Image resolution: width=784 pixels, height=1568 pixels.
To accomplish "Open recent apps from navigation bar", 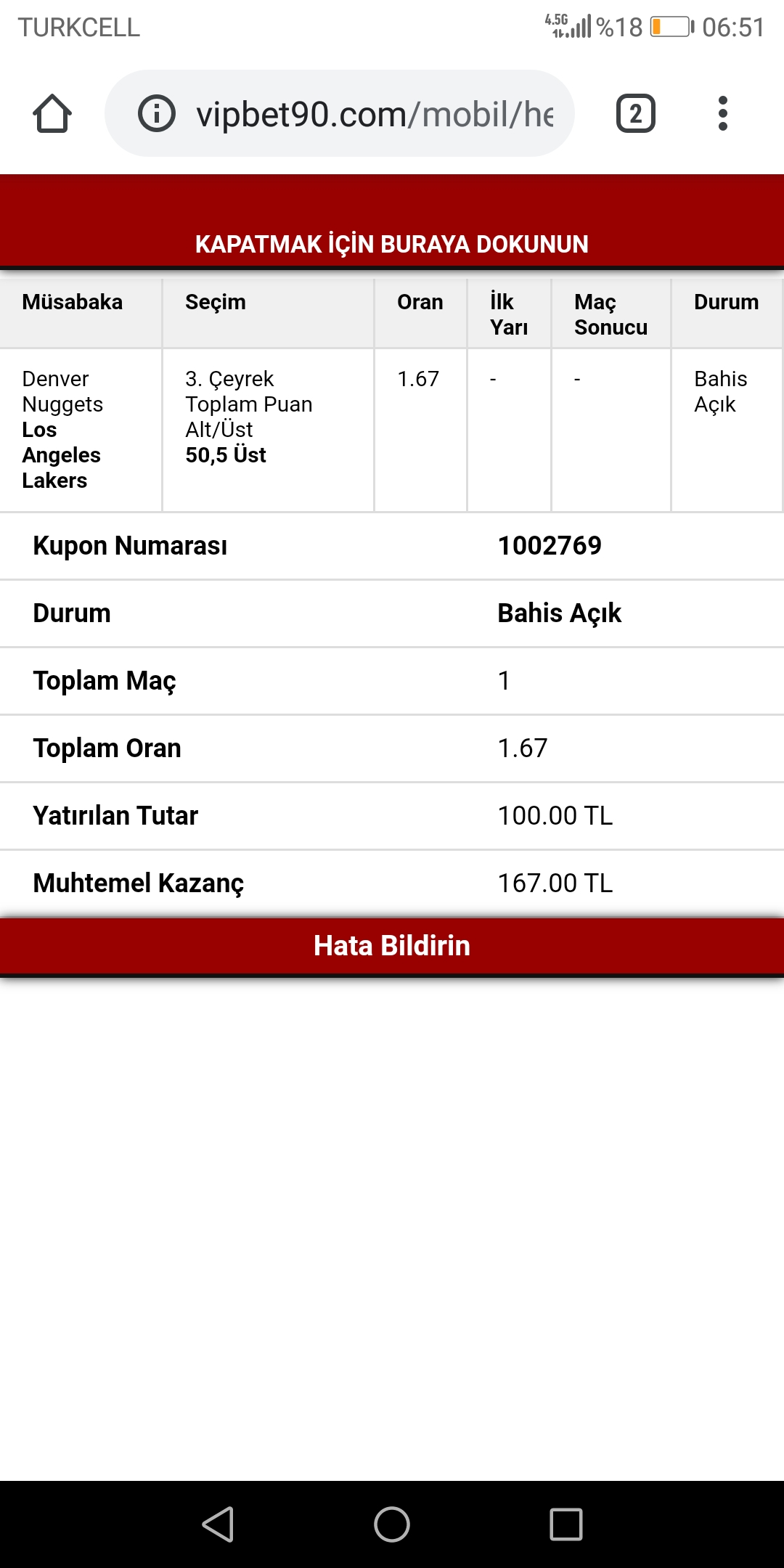I will (x=566, y=1524).
